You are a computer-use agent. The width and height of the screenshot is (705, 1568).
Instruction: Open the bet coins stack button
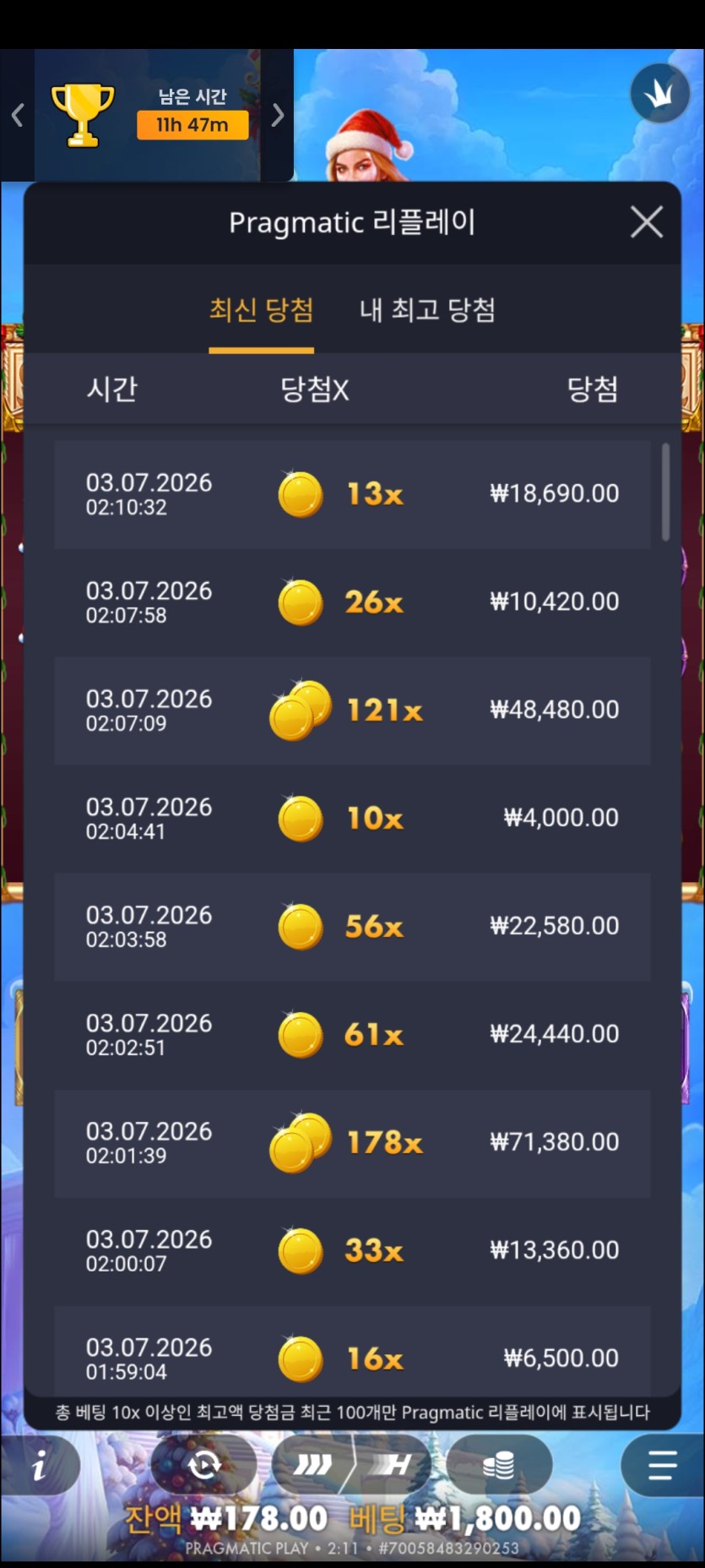[499, 1465]
